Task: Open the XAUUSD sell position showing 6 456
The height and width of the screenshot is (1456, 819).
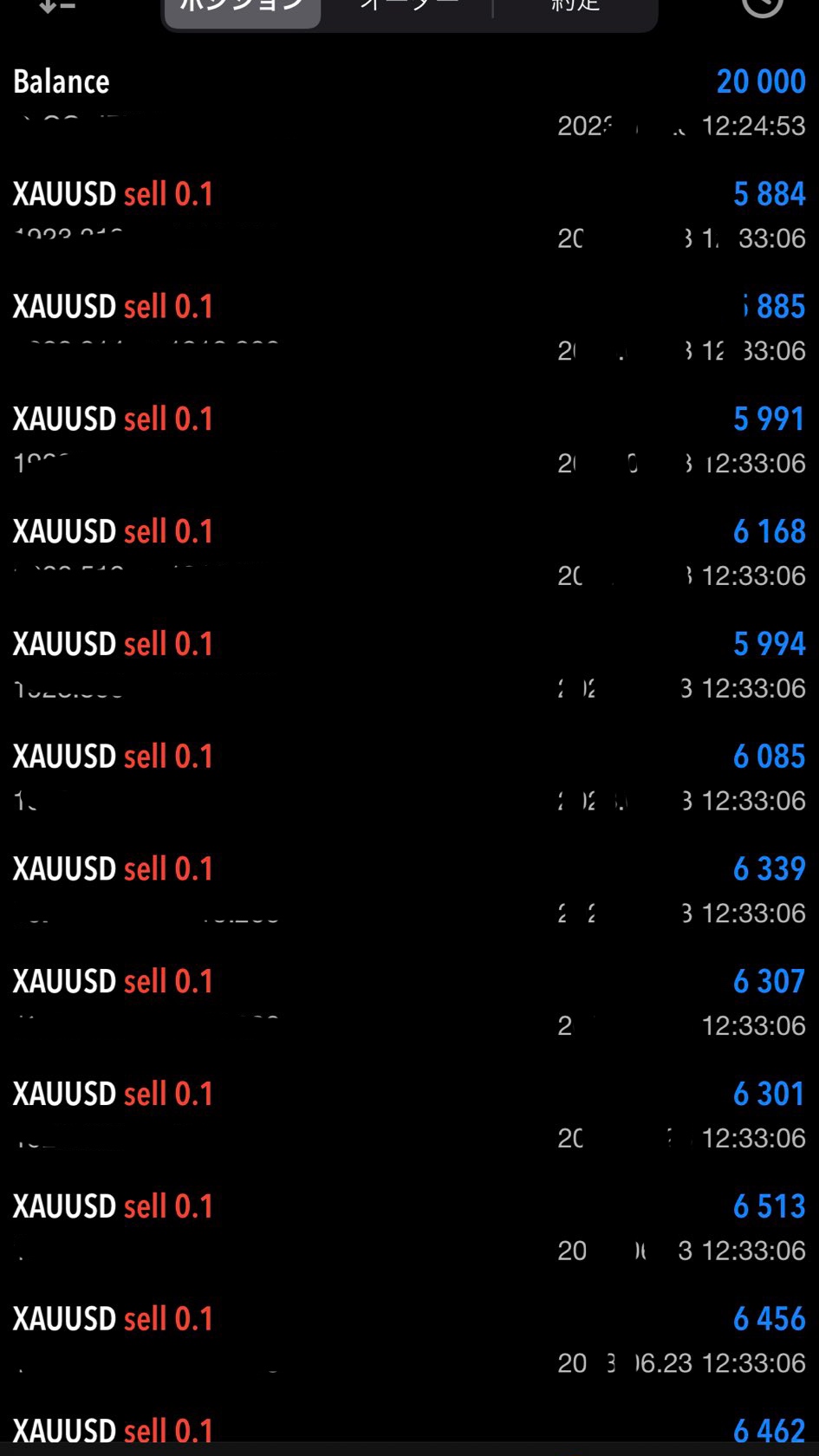Action: (x=409, y=1341)
